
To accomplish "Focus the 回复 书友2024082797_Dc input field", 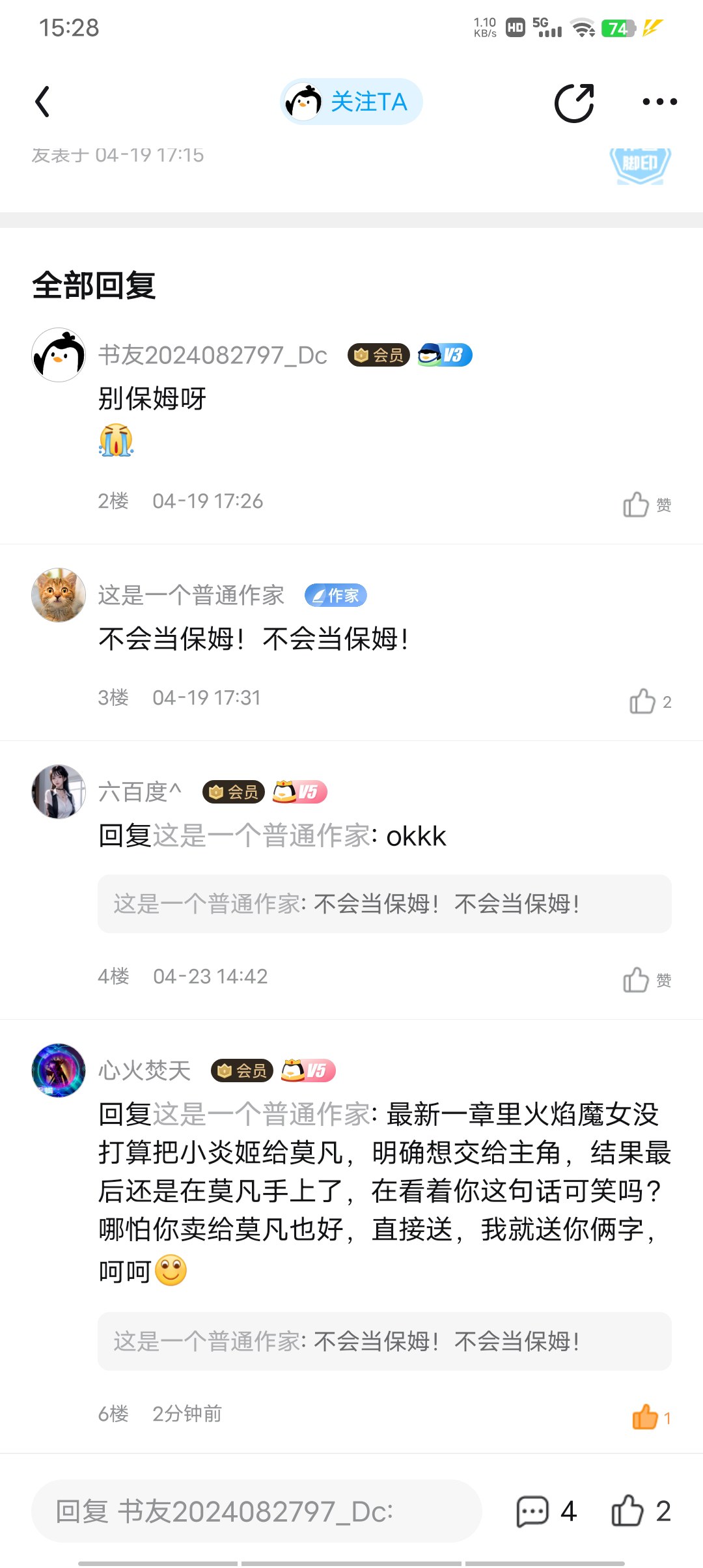I will 256,1511.
